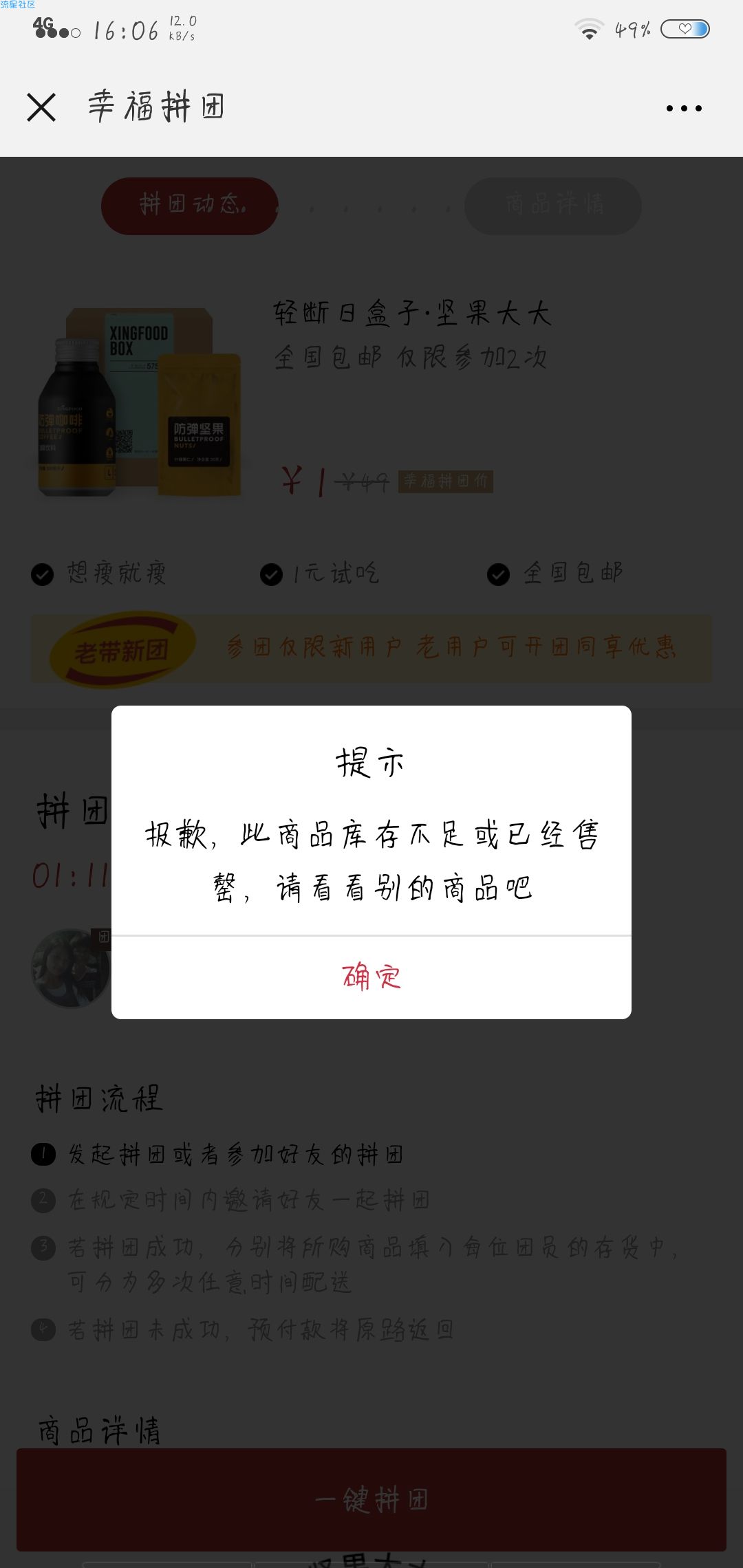Close the 幸福拼团 page
This screenshot has width=743, height=1568.
(x=41, y=108)
